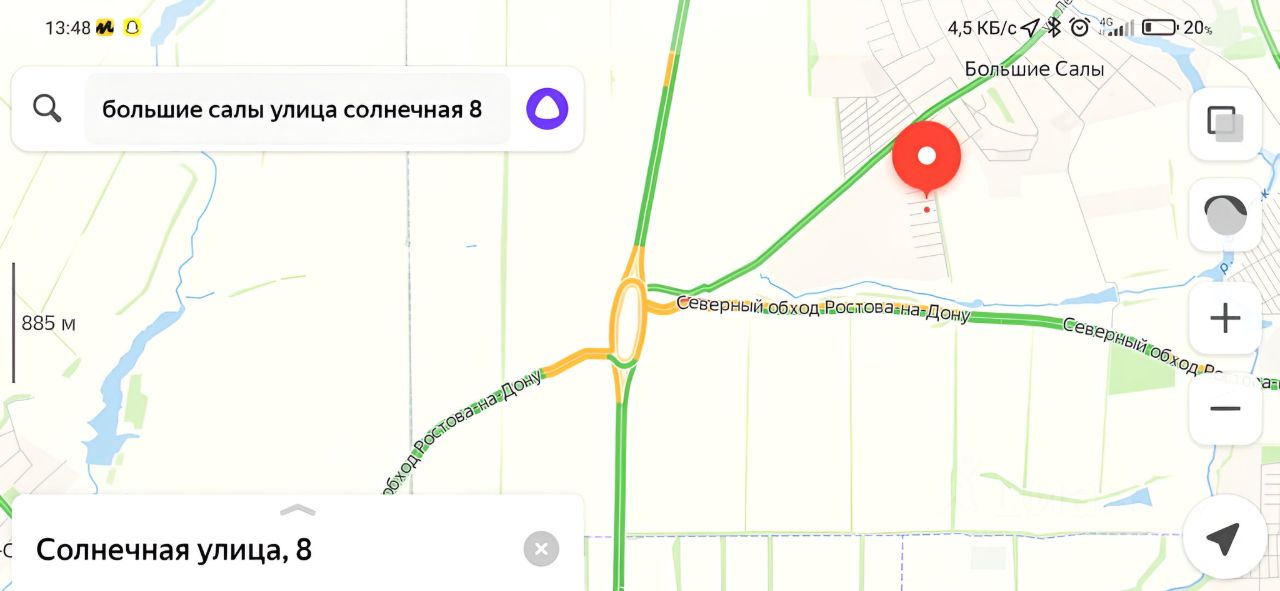Viewport: 1280px width, 591px height.
Task: Zoom out of the map
Action: [1224, 409]
